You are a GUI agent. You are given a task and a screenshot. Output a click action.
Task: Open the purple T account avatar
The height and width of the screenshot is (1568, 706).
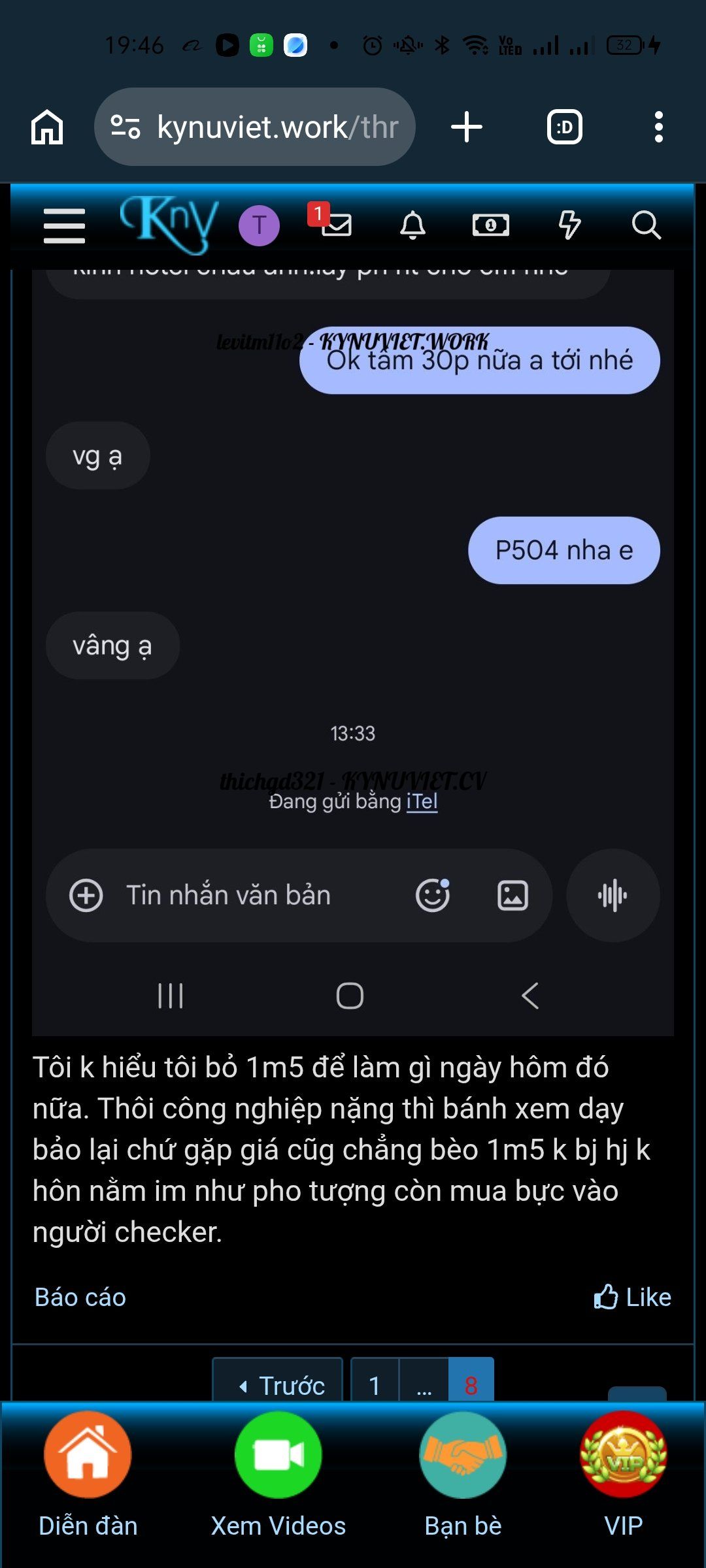[259, 226]
